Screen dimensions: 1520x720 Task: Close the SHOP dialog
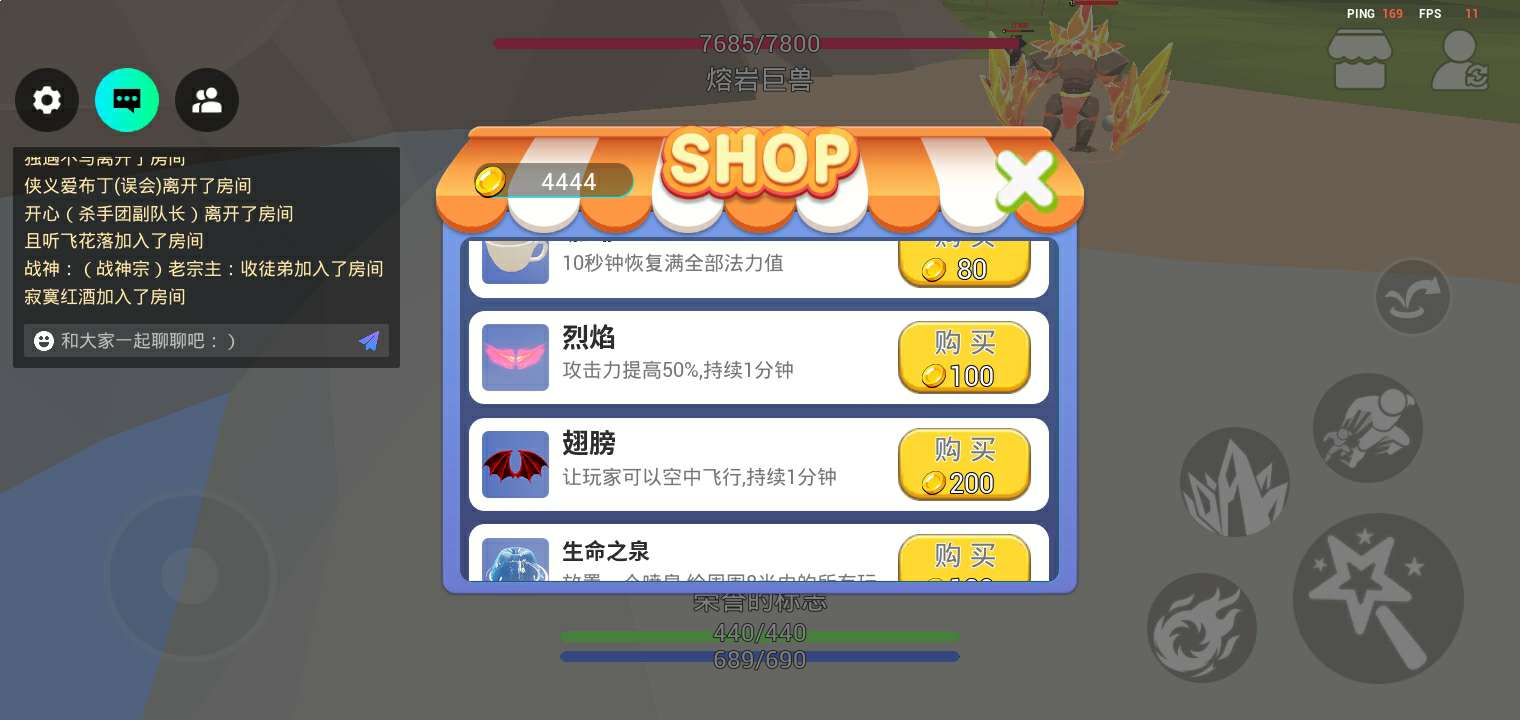coord(1025,181)
